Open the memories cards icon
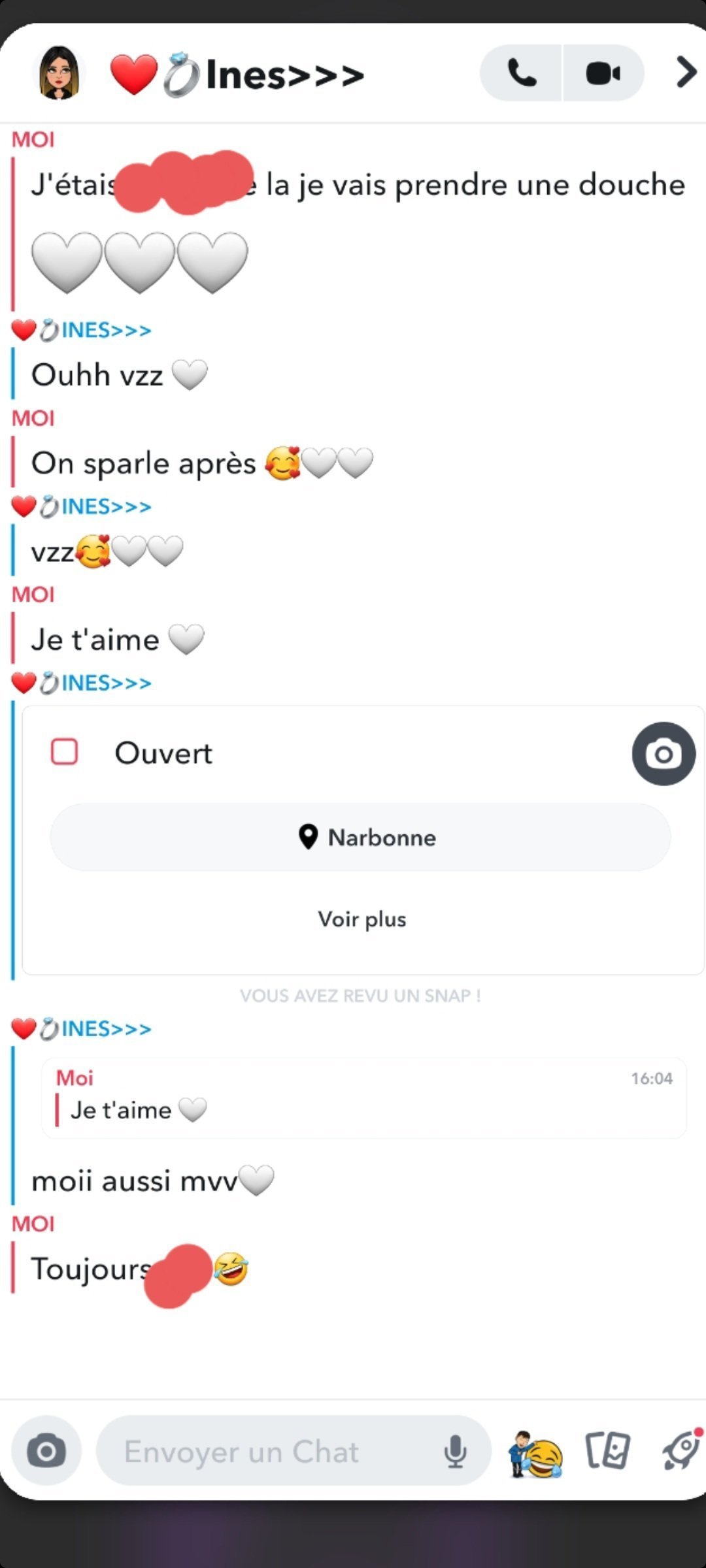The width and height of the screenshot is (706, 1568). pyautogui.click(x=608, y=1451)
